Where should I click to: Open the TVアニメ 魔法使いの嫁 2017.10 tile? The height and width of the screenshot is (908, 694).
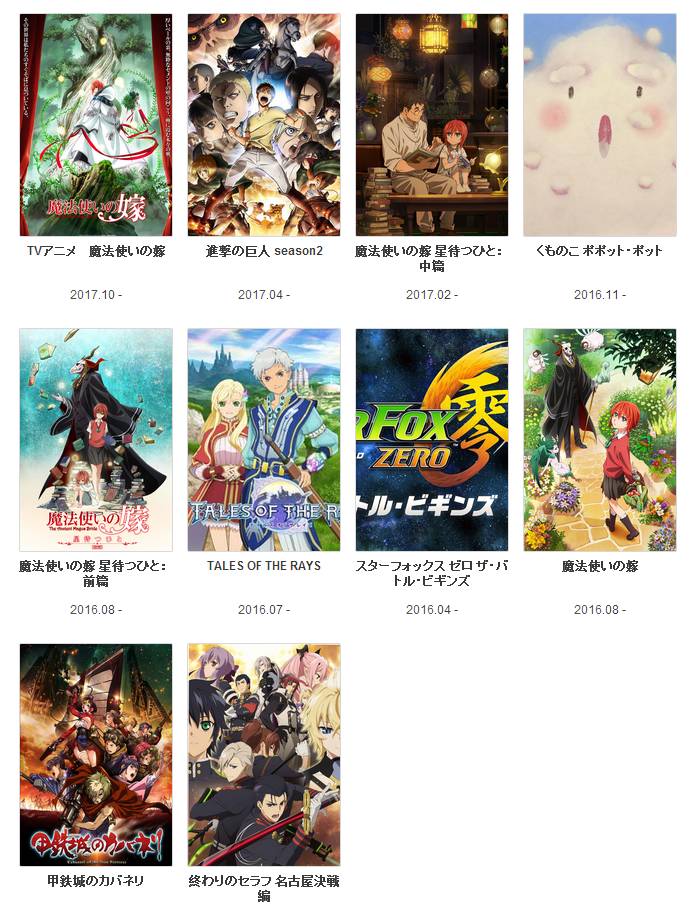[x=96, y=125]
